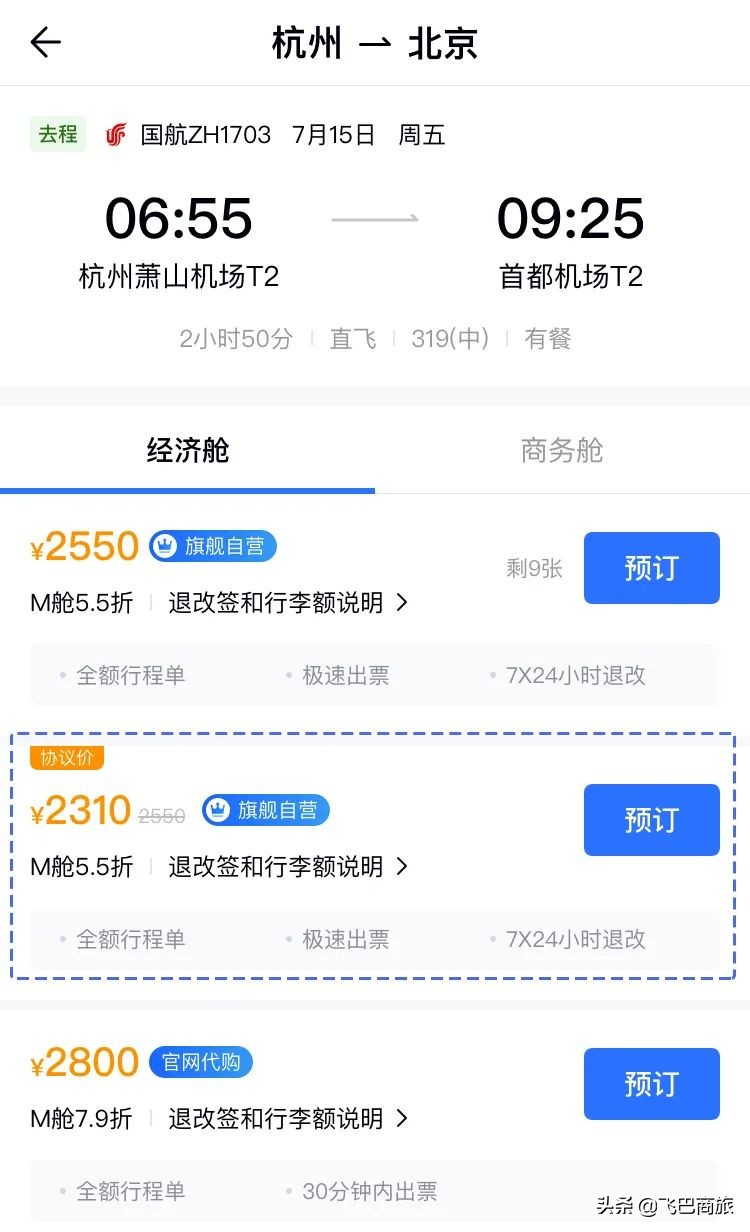Tap the 去程 label near the flight number
This screenshot has height=1232, width=750.
coord(57,134)
